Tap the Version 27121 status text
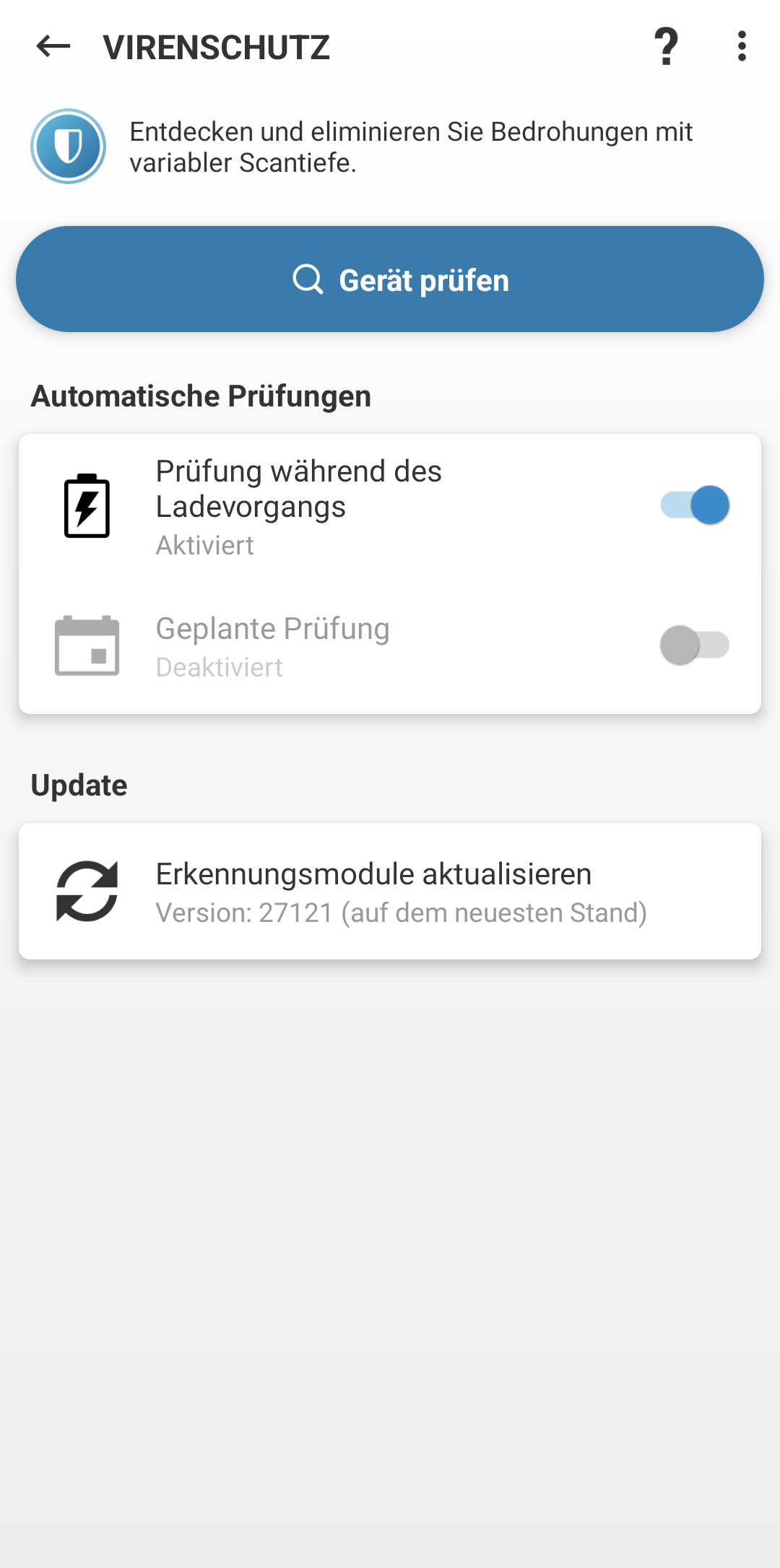 tap(402, 912)
